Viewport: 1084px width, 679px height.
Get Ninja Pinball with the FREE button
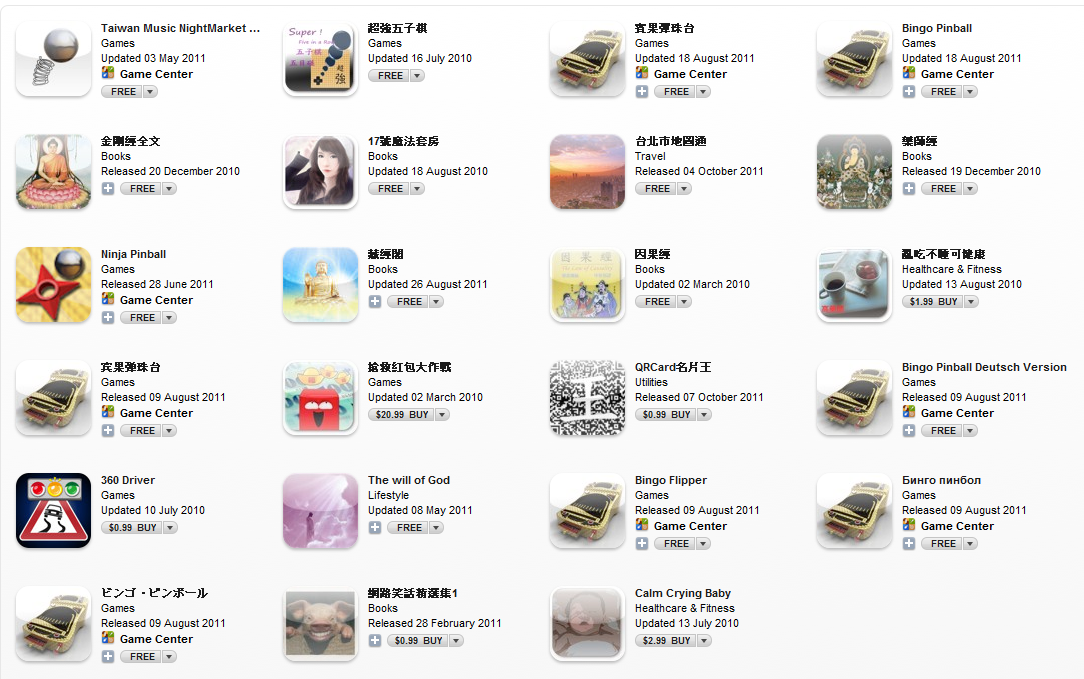(143, 317)
